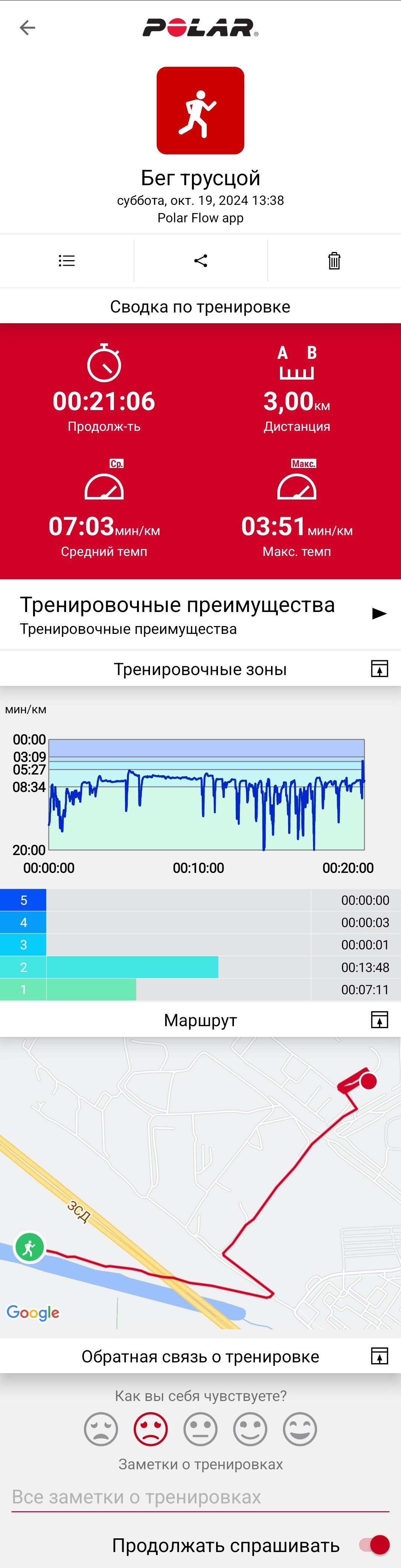
Task: Select the selected red sad face
Action: [150, 1428]
